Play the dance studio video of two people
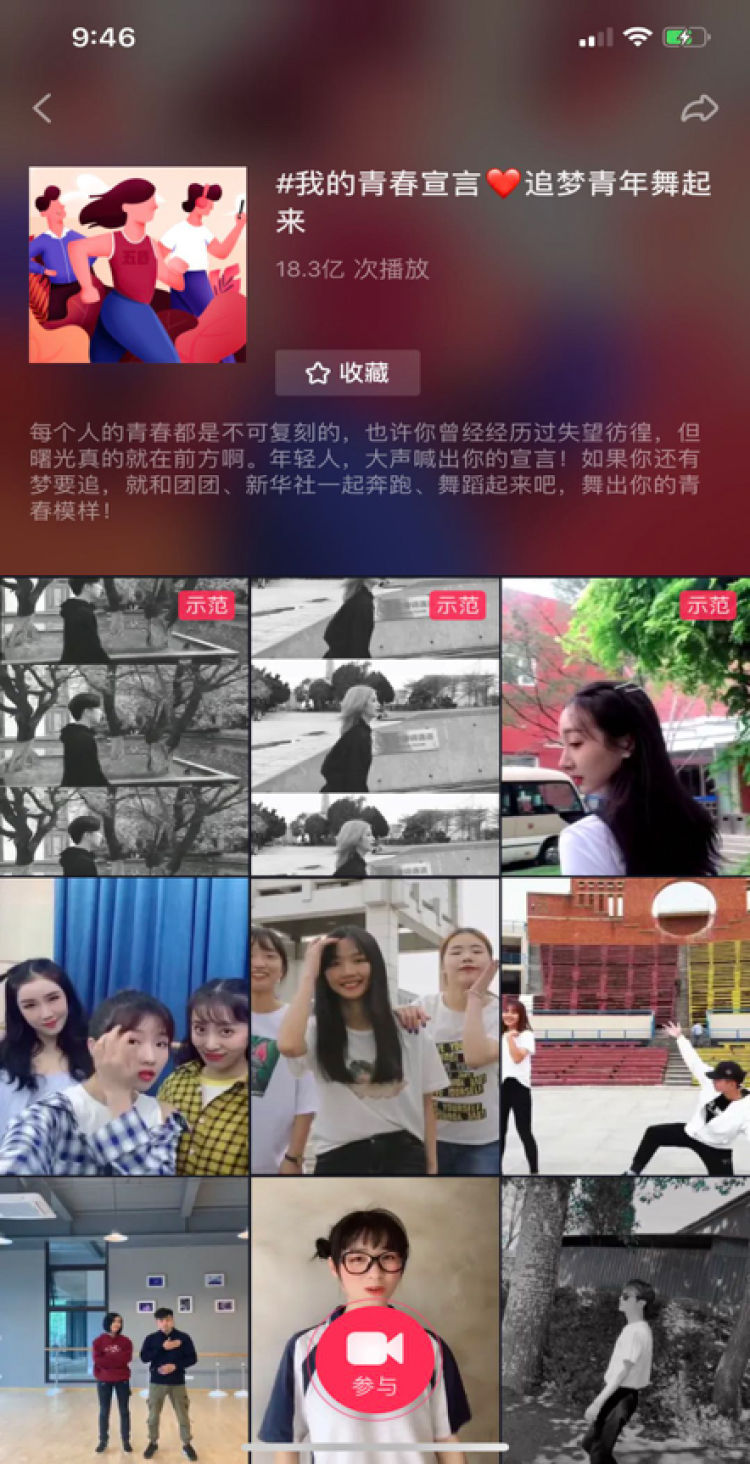750x1464 pixels. pos(123,1320)
